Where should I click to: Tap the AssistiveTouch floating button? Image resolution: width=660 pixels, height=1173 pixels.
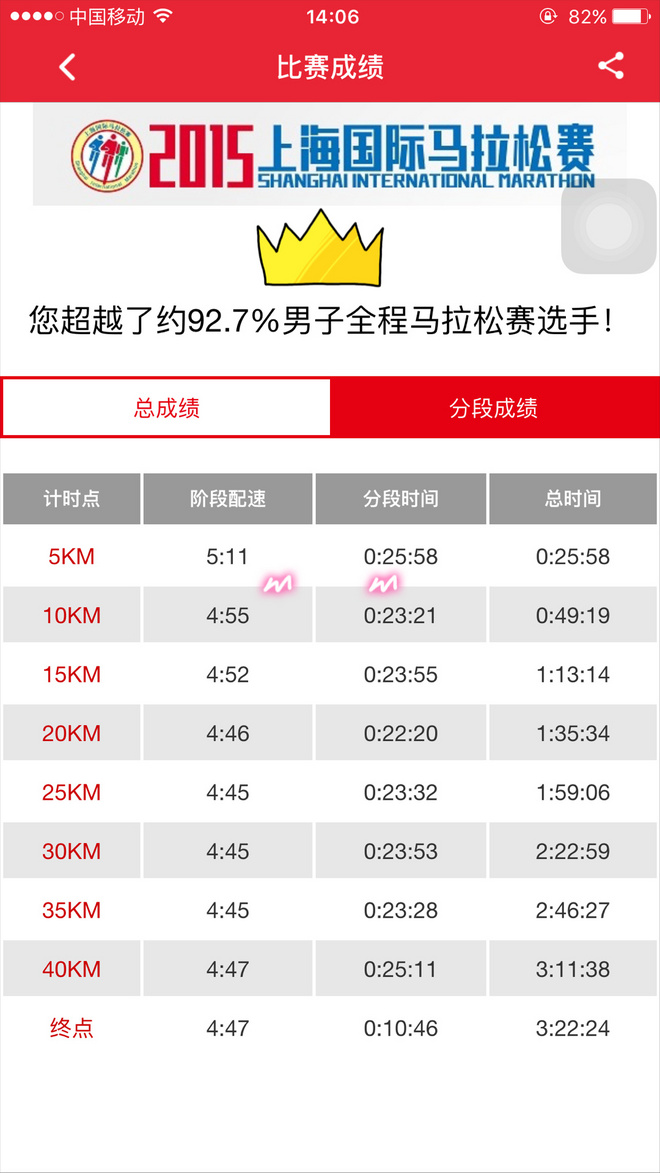[608, 226]
